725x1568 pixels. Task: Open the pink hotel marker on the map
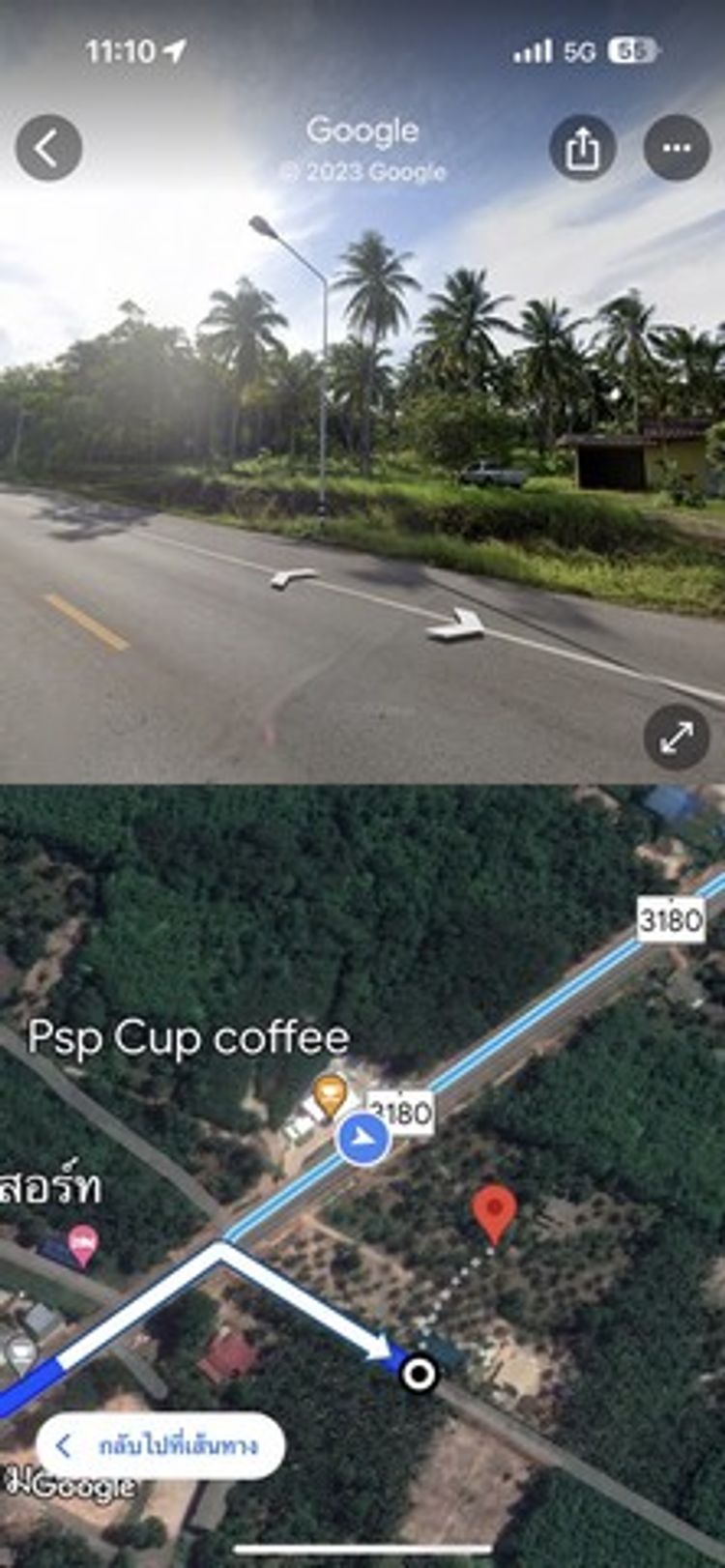pos(83,1244)
